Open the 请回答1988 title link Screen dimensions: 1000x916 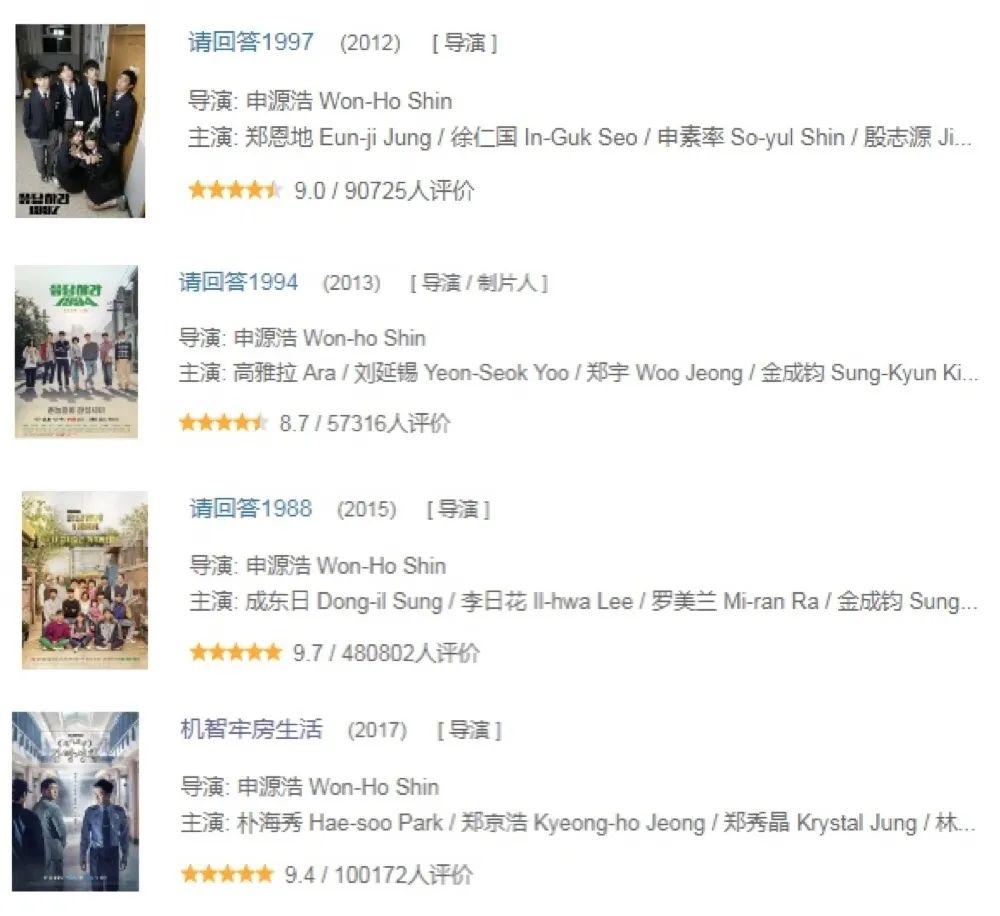[251, 509]
